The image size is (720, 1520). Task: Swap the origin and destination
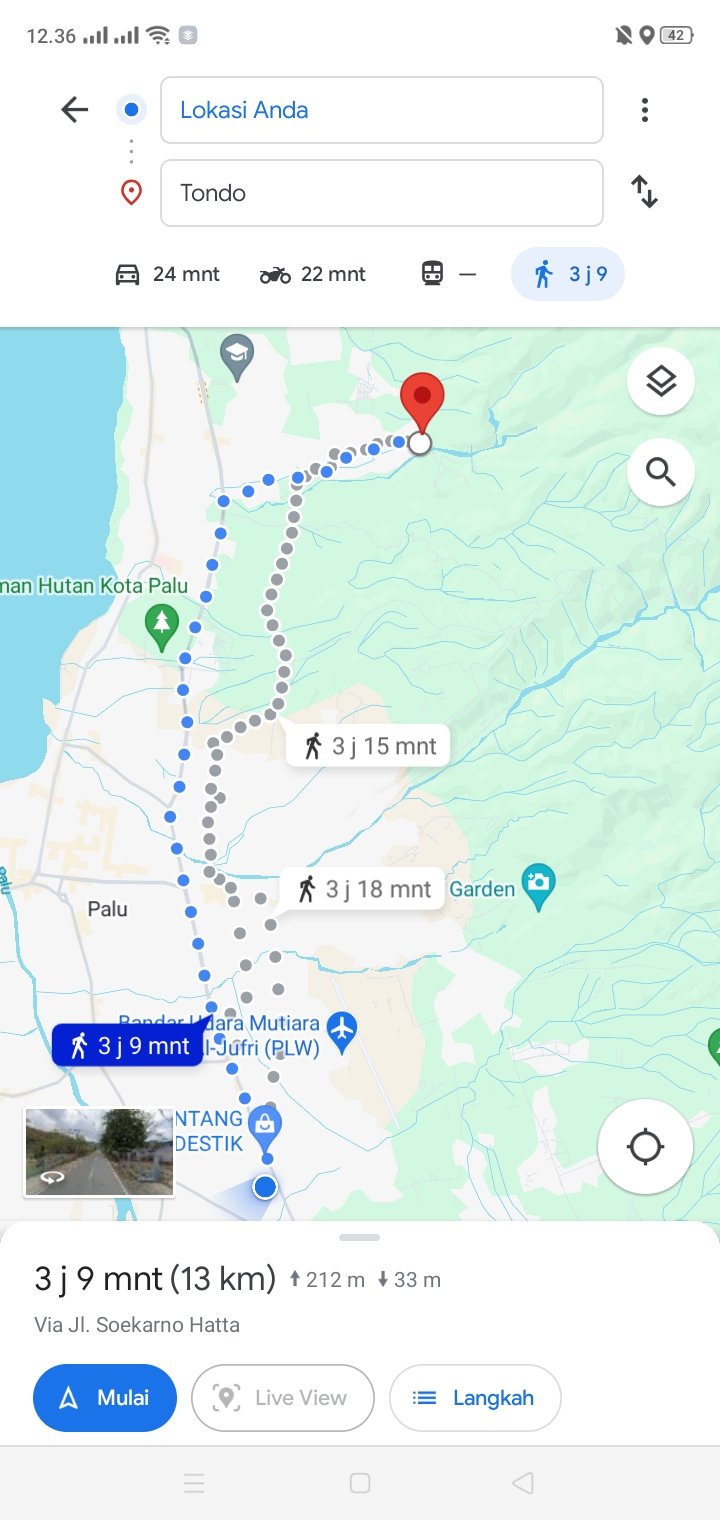[x=645, y=191]
